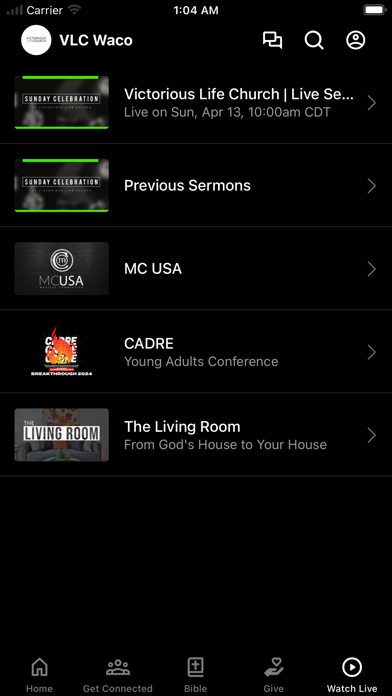Tap the VLC Waco header logo
The width and height of the screenshot is (392, 696).
(36, 40)
